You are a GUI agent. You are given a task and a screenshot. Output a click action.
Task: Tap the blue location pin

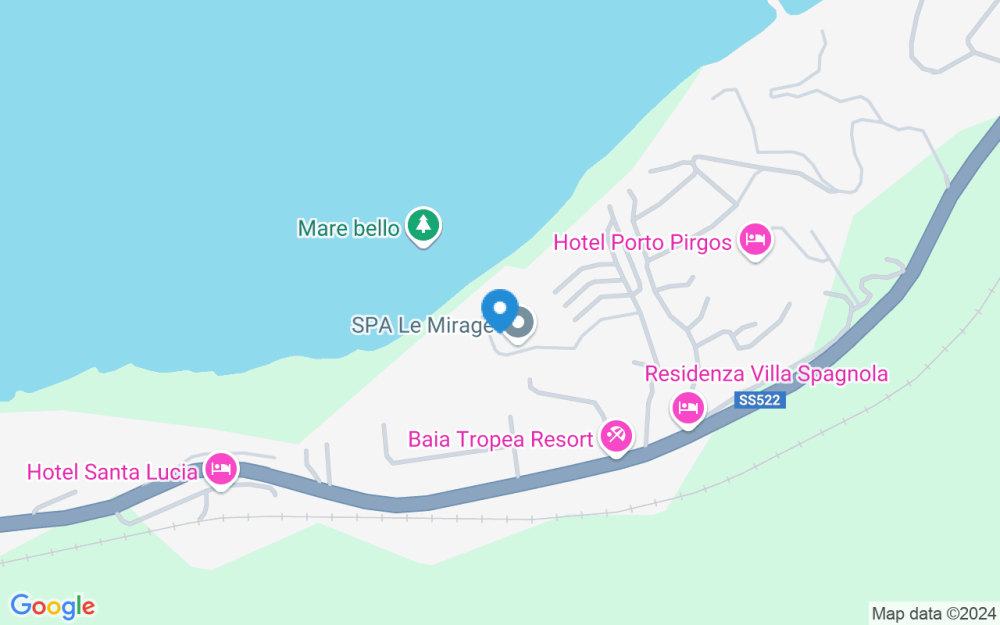coord(499,306)
